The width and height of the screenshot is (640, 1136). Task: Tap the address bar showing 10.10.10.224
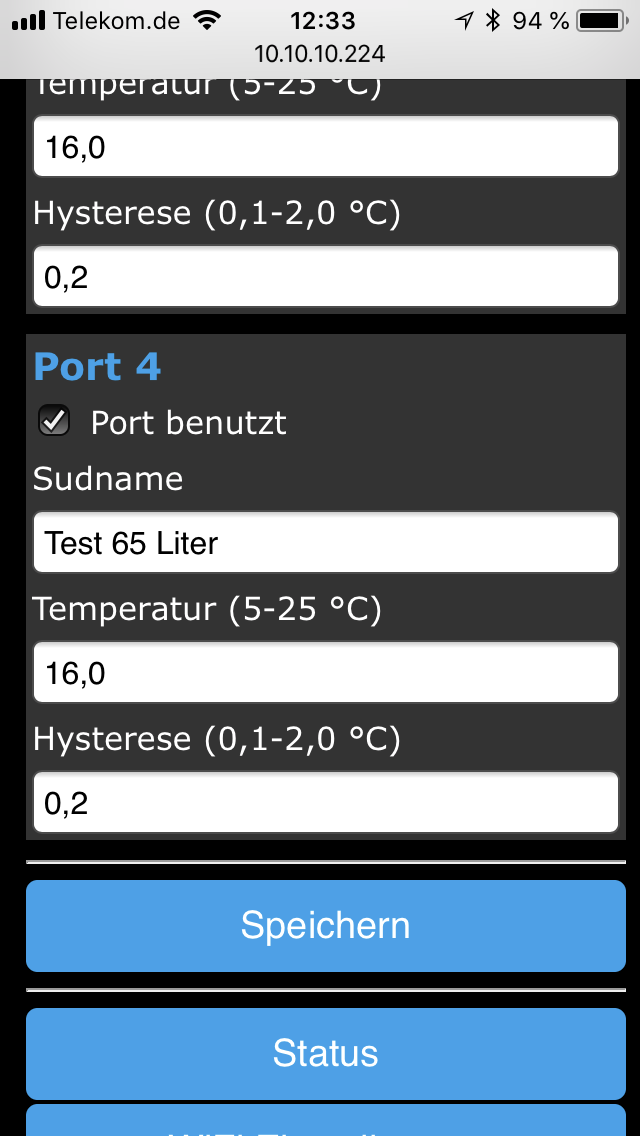[320, 54]
